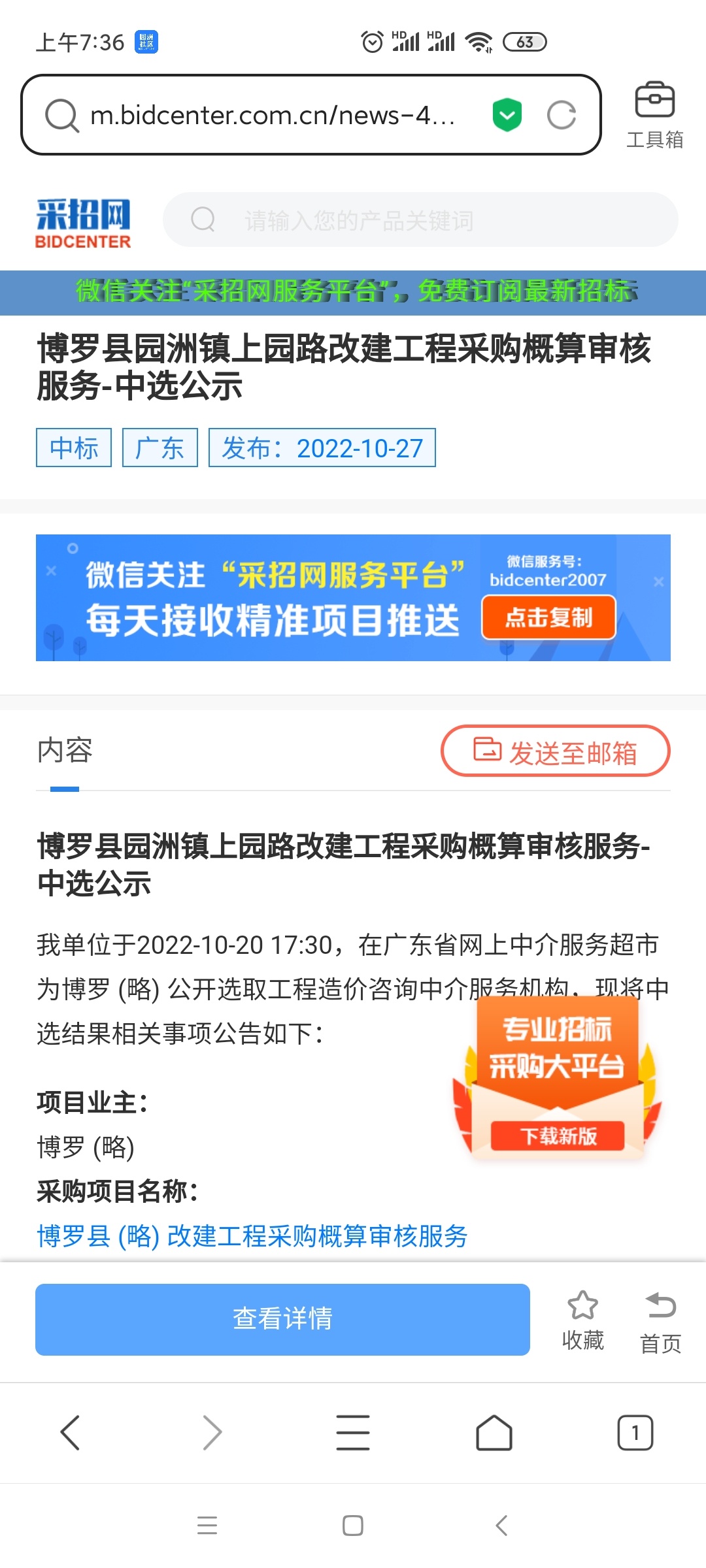Tap 发送至邮箱 button
Viewport: 706px width, 1568px height.
pos(555,751)
